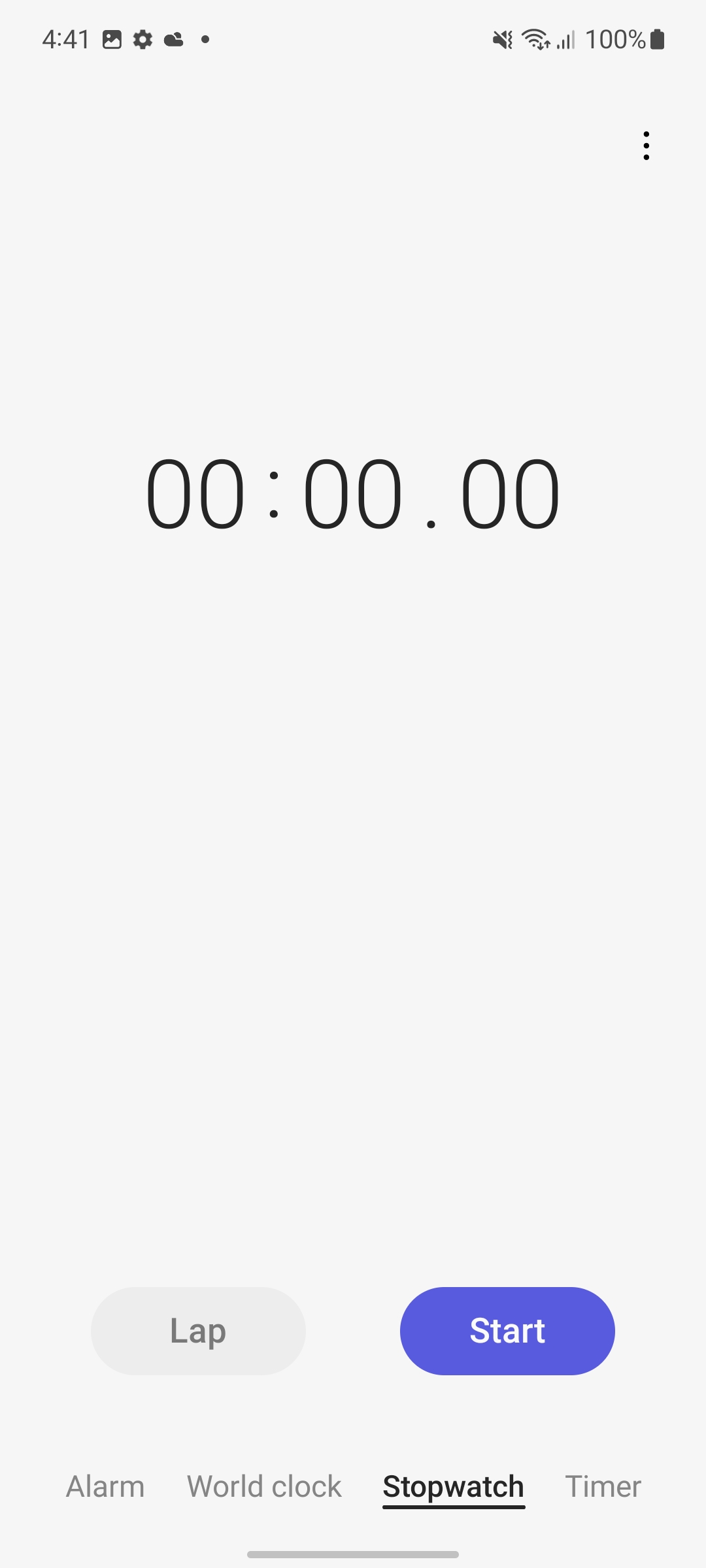Image resolution: width=706 pixels, height=1568 pixels.
Task: Start the stopwatch
Action: tap(507, 1331)
